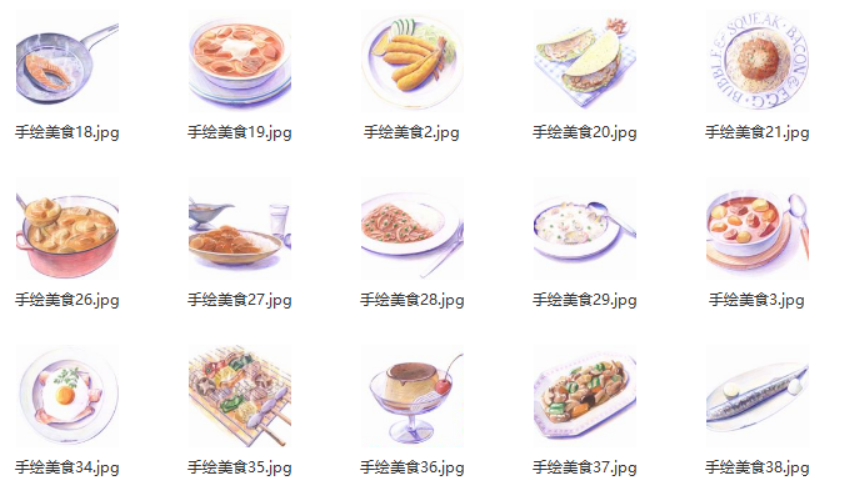This screenshot has height=497, width=847.
Task: Open the file 手绘美食3.jpg
Action: pyautogui.click(x=757, y=230)
